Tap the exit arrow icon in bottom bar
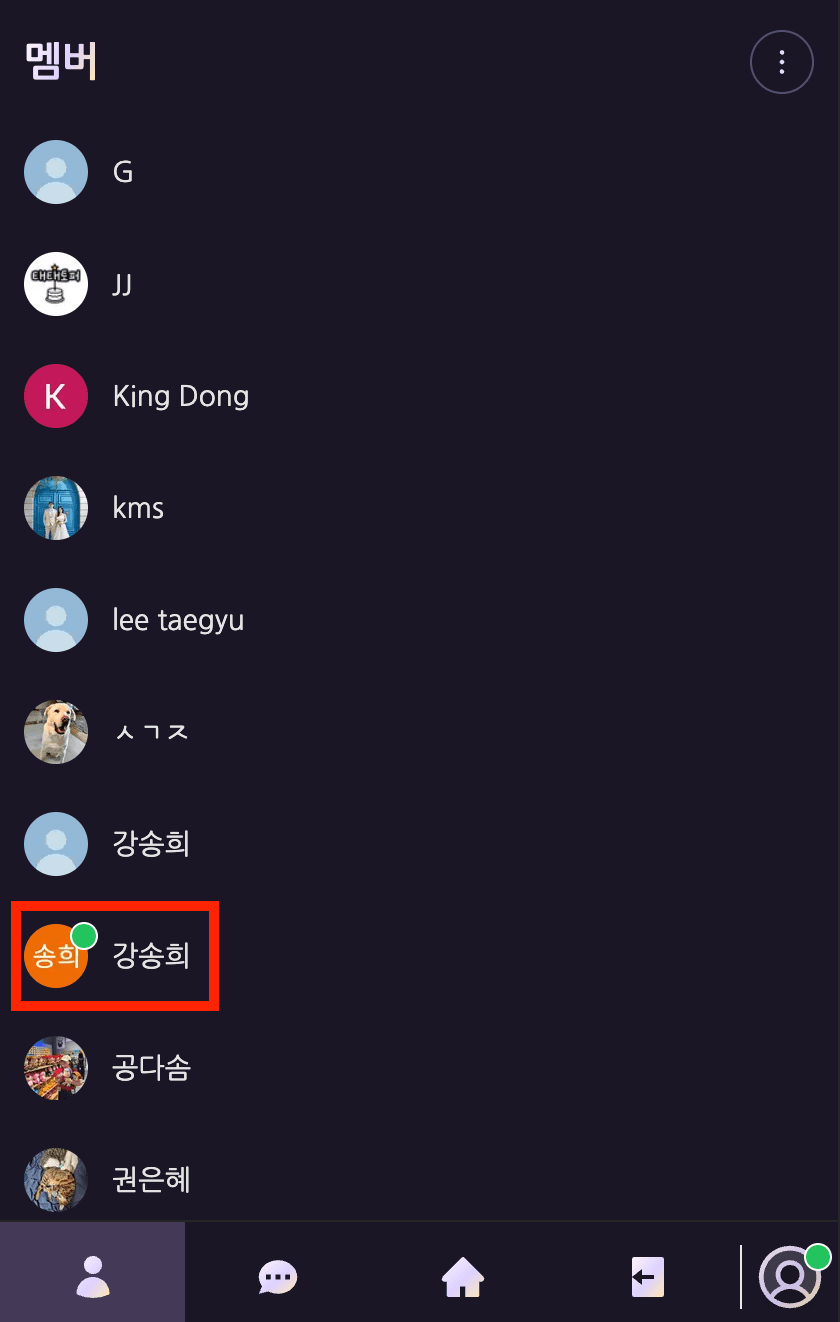Screen dimensions: 840x1322 647,1276
